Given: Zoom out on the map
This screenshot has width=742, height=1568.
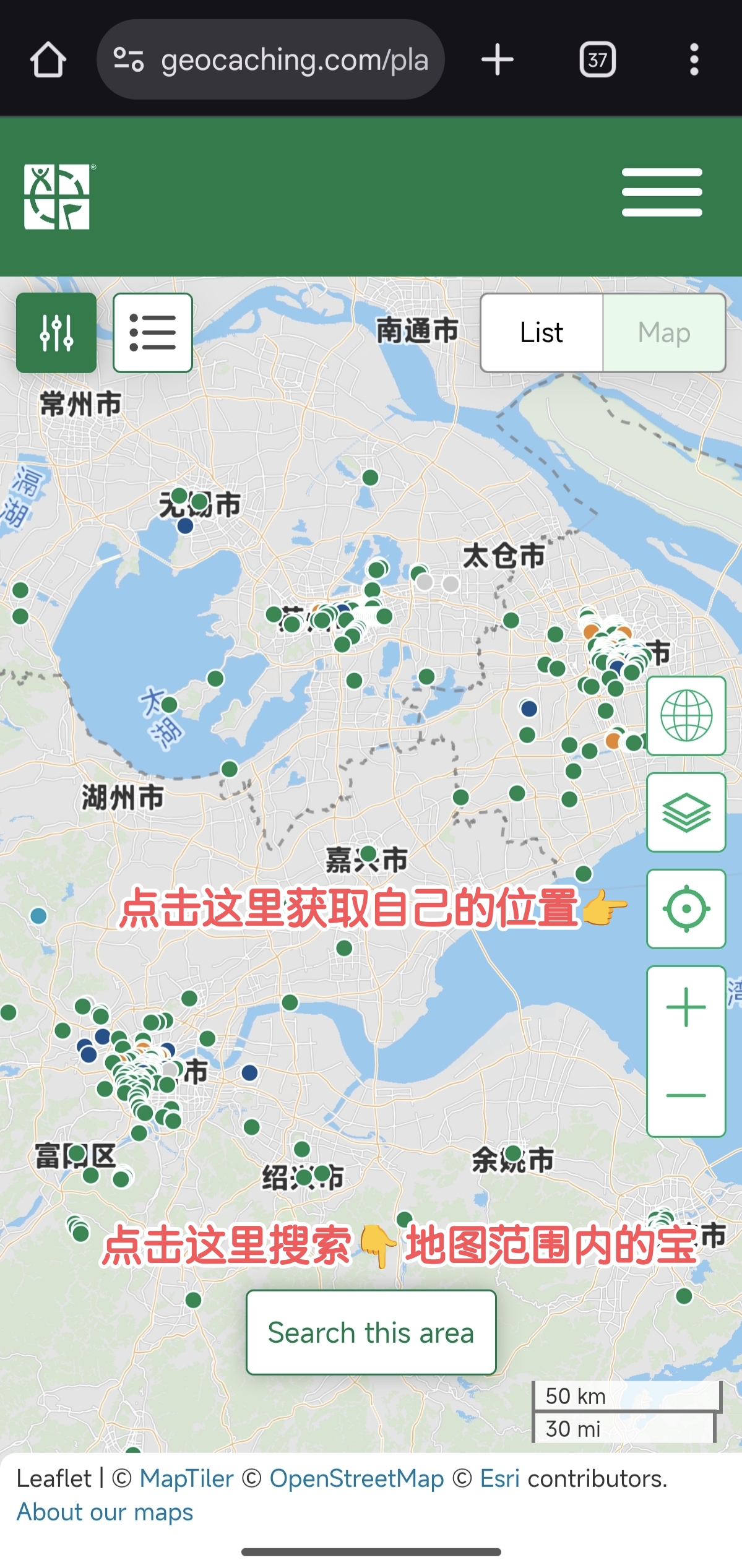Looking at the screenshot, I should (686, 1095).
